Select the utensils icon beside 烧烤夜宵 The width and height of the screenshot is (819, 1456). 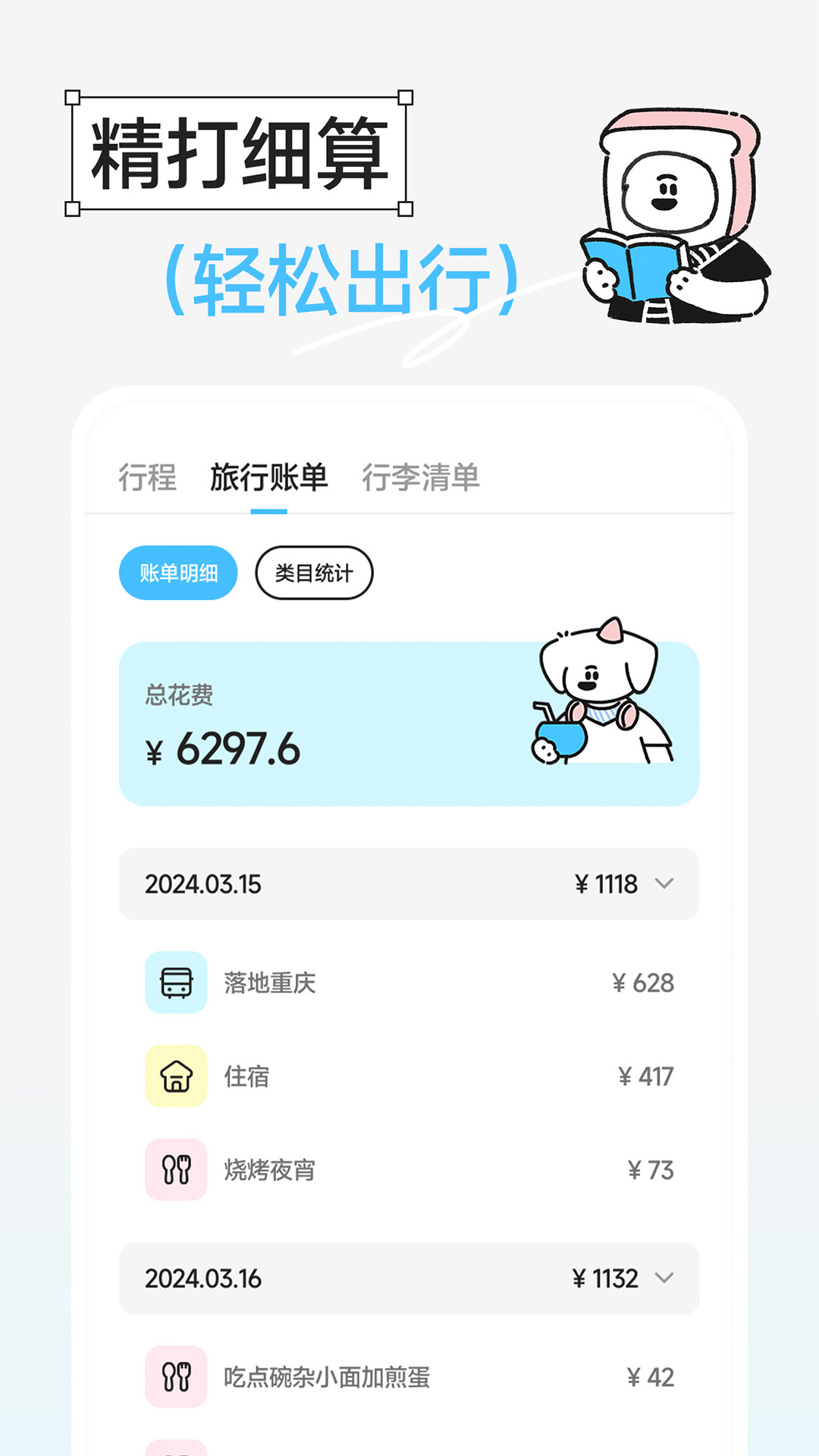[176, 1170]
